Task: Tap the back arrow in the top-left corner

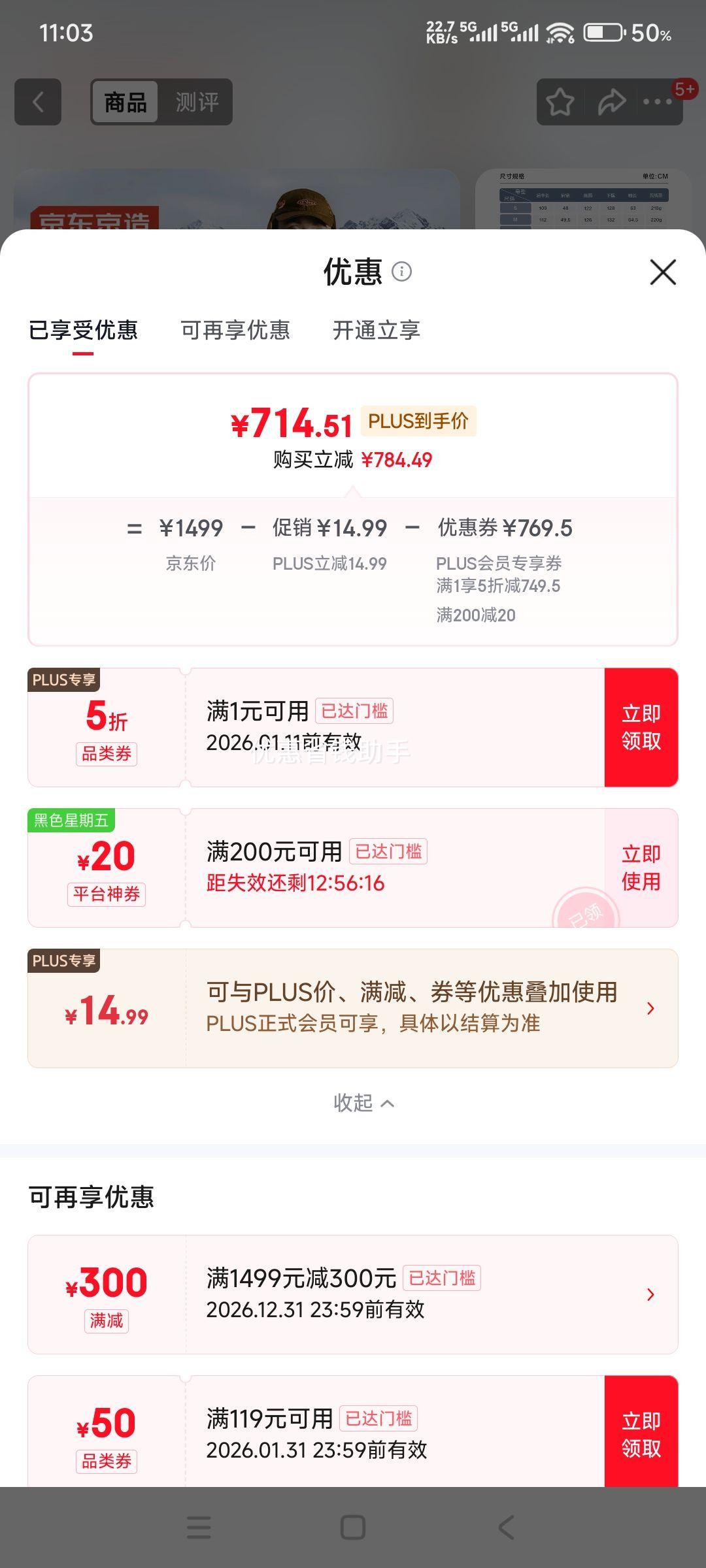Action: click(37, 101)
